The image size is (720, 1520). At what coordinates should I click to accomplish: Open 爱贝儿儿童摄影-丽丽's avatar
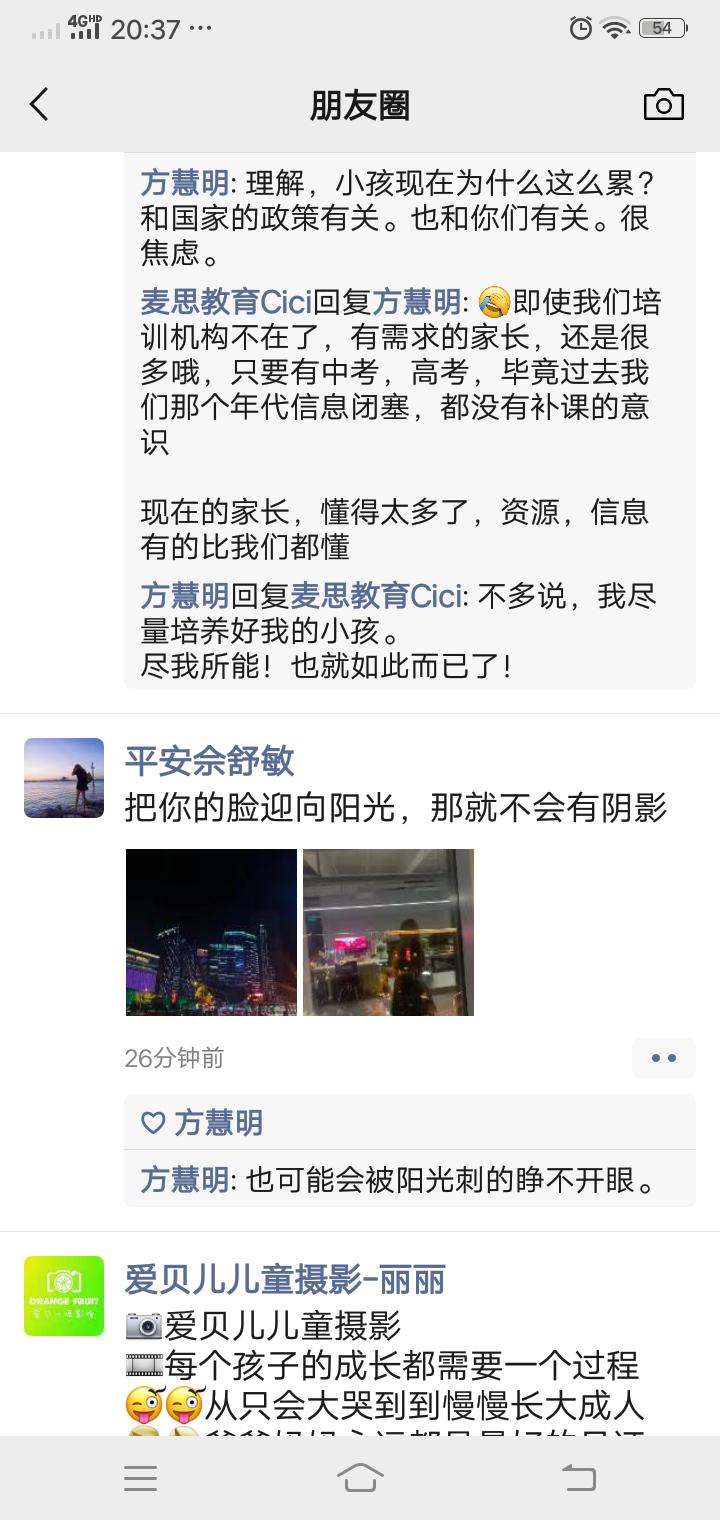pyautogui.click(x=64, y=1296)
